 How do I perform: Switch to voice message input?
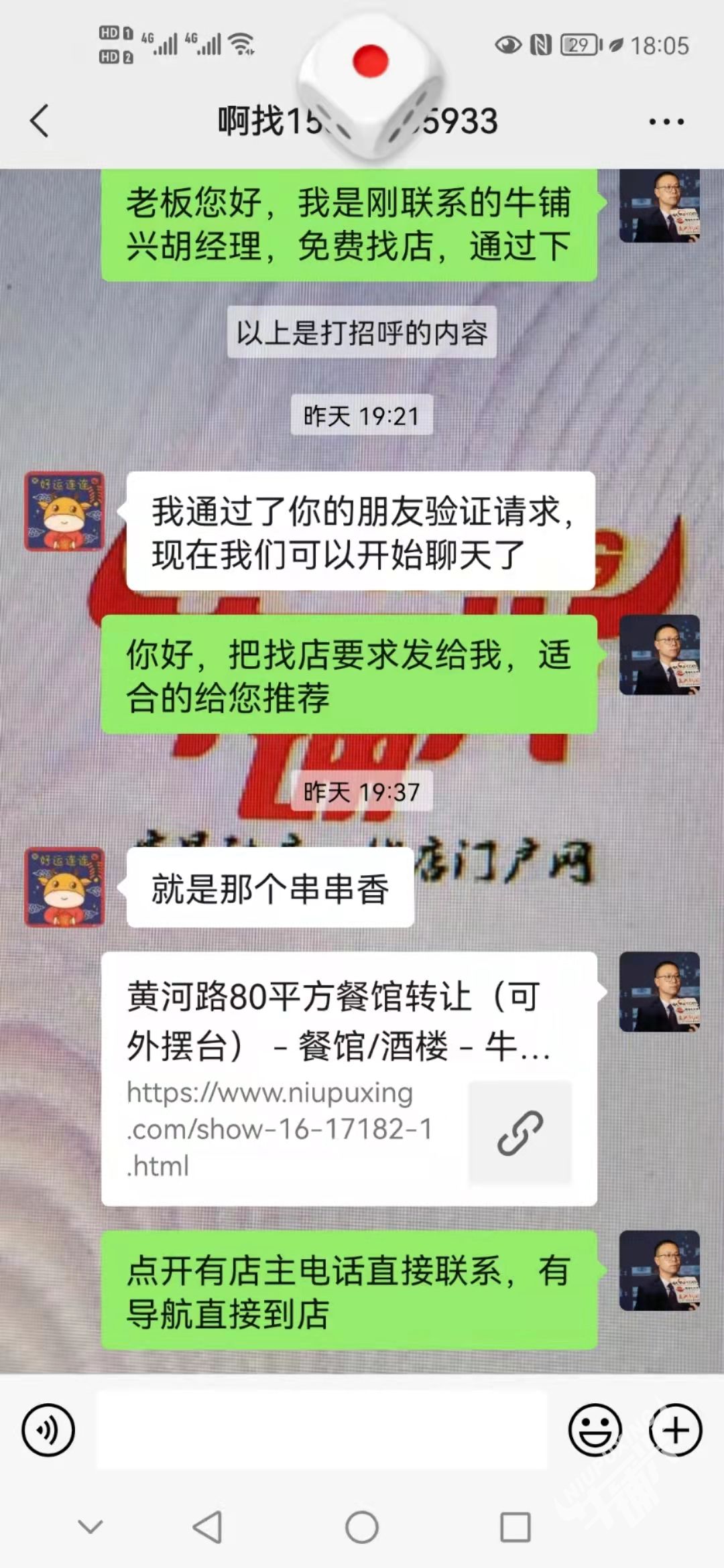click(48, 1430)
